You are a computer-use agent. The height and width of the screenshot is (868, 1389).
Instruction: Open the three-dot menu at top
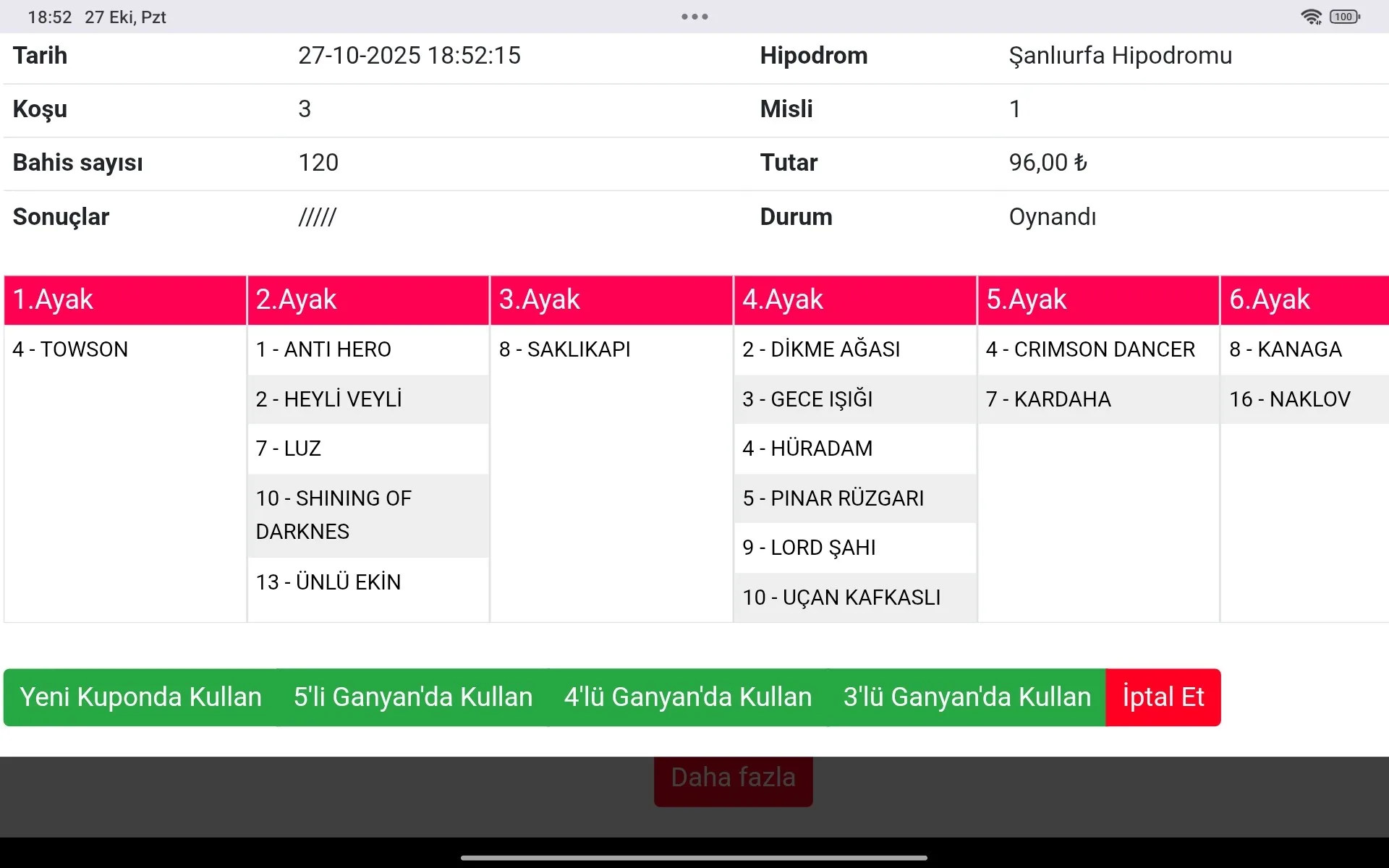coord(694,17)
